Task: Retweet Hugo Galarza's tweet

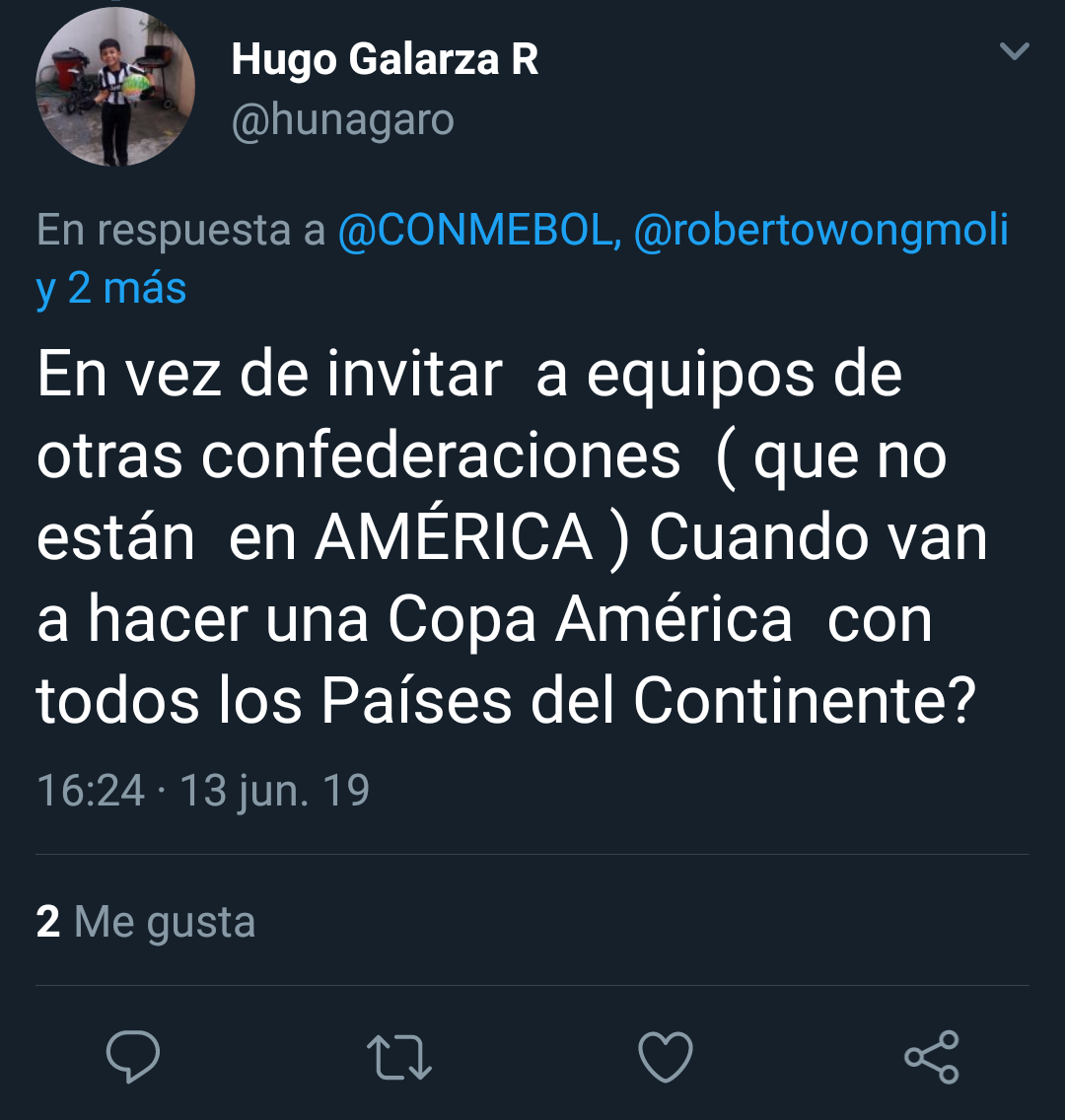Action: click(399, 1056)
